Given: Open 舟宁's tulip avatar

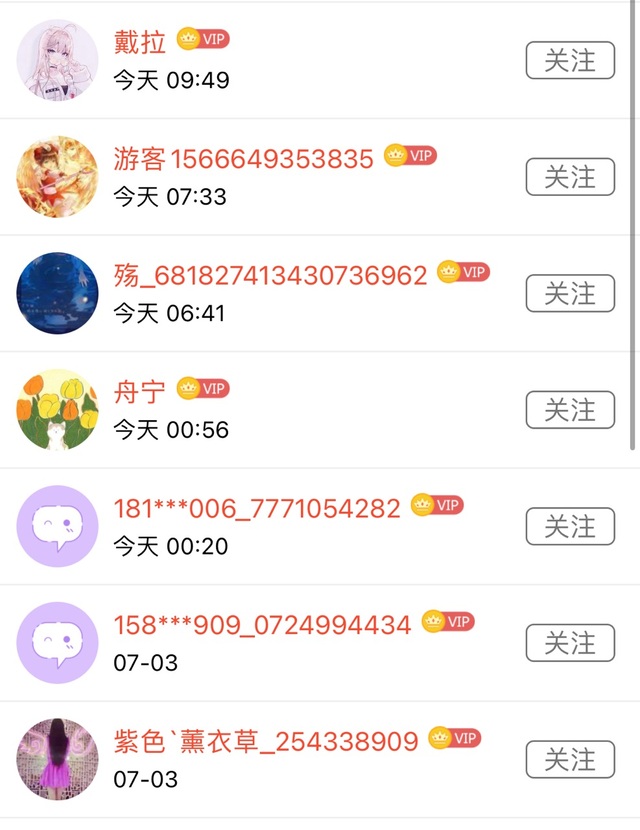Looking at the screenshot, I should pyautogui.click(x=58, y=410).
